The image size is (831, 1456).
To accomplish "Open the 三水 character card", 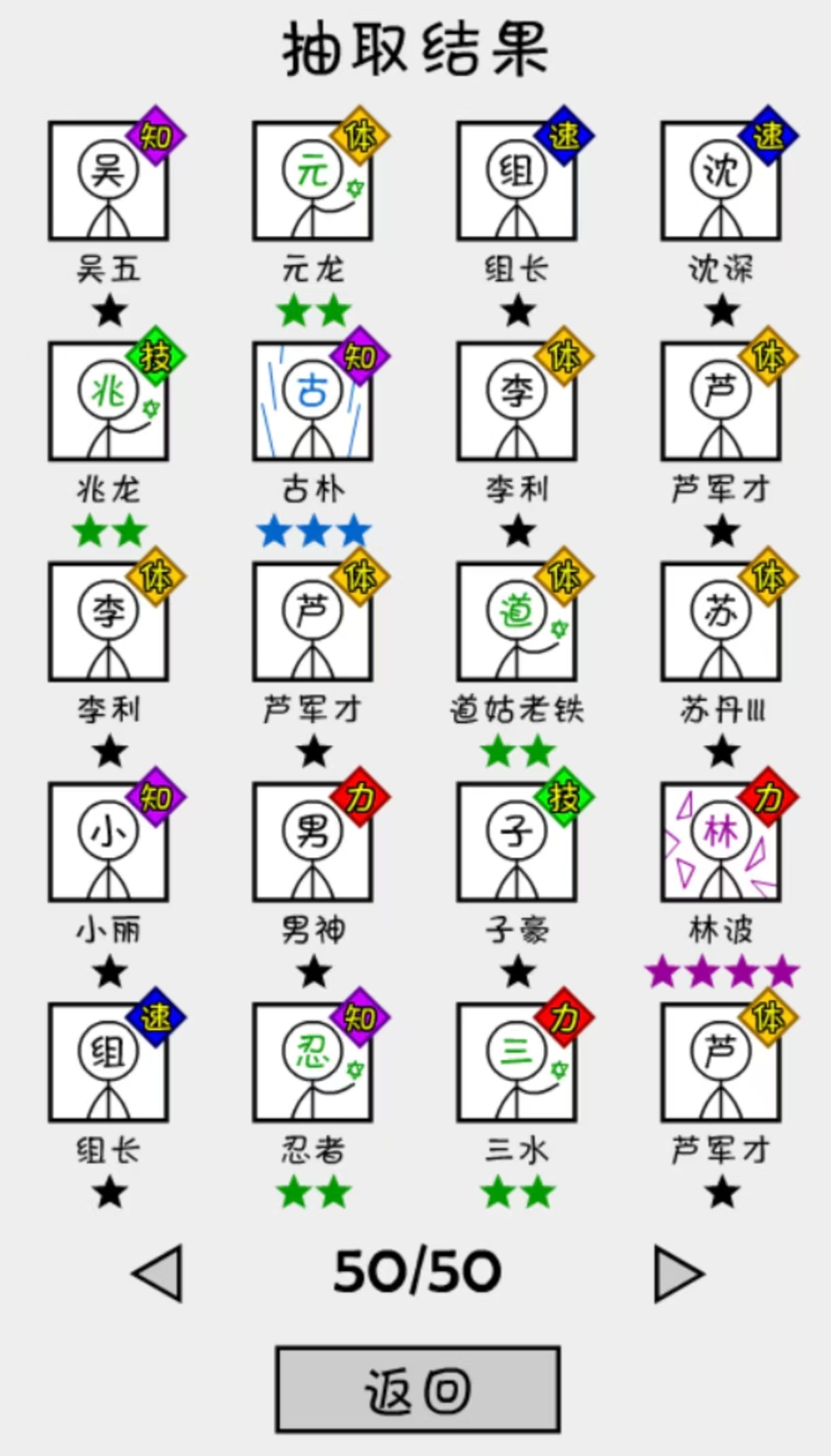I will pyautogui.click(x=516, y=1062).
